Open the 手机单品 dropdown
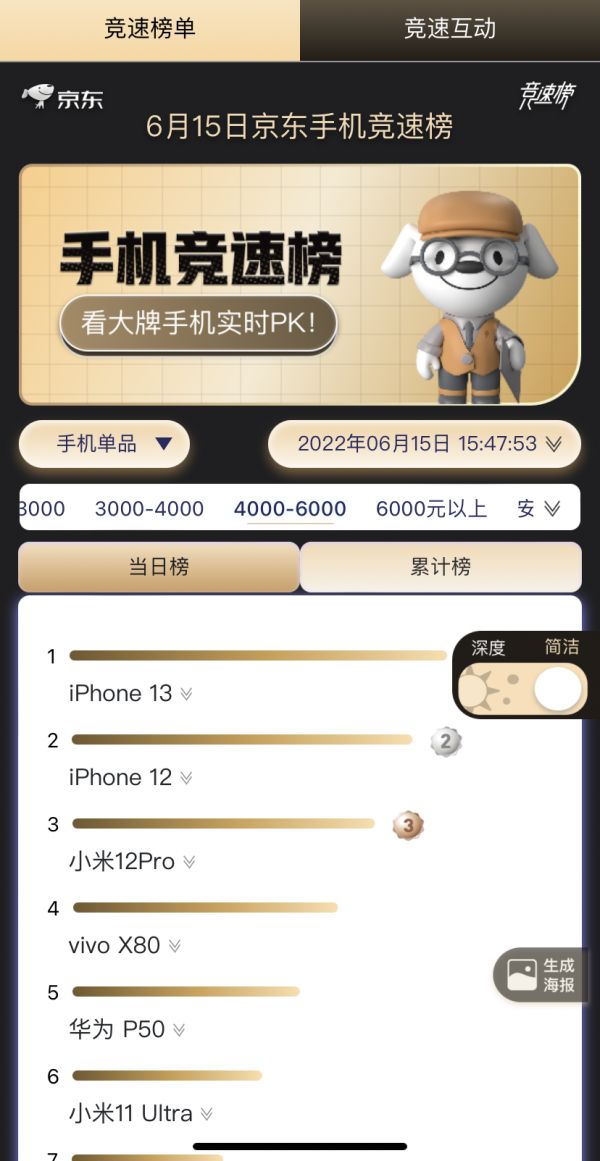Viewport: 600px width, 1161px height. pyautogui.click(x=104, y=444)
